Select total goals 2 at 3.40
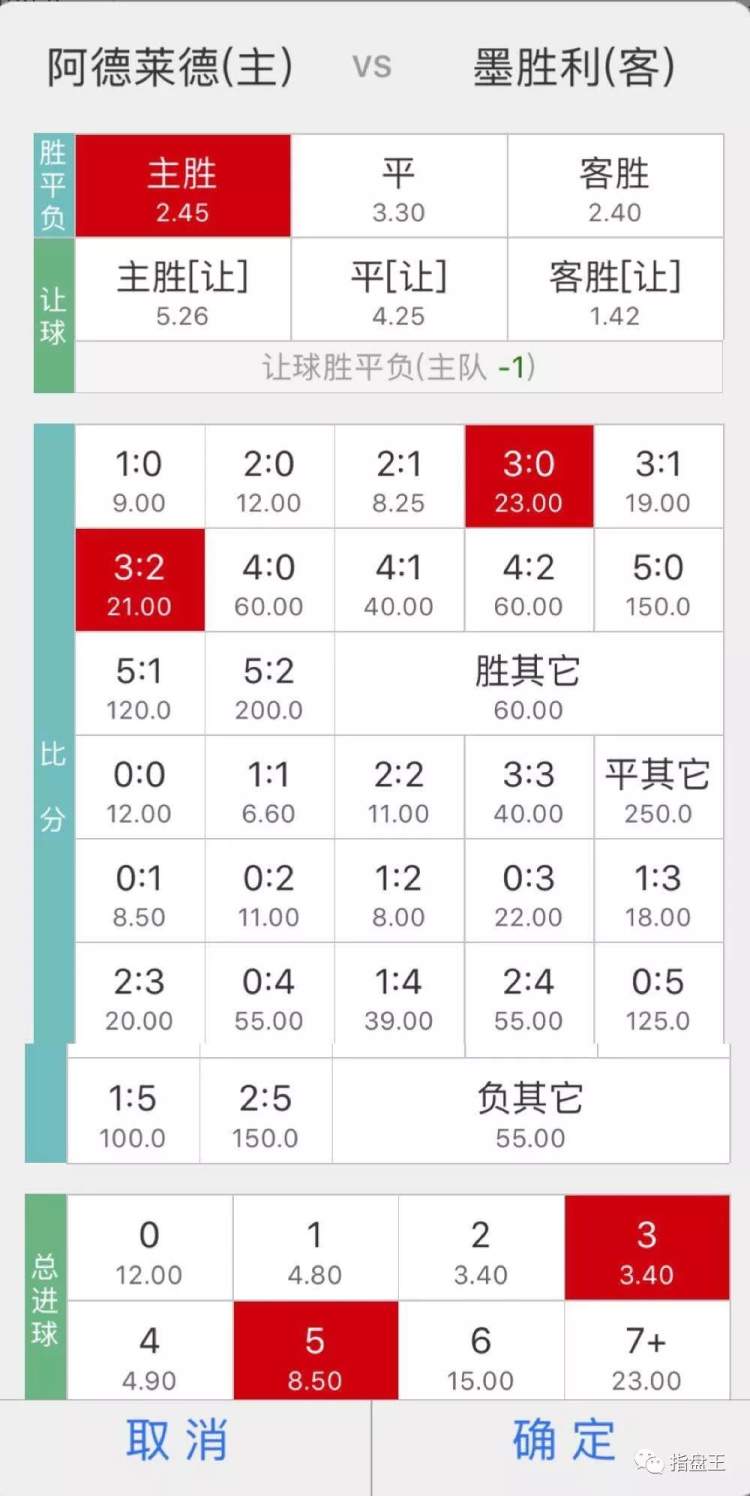 (x=481, y=1248)
